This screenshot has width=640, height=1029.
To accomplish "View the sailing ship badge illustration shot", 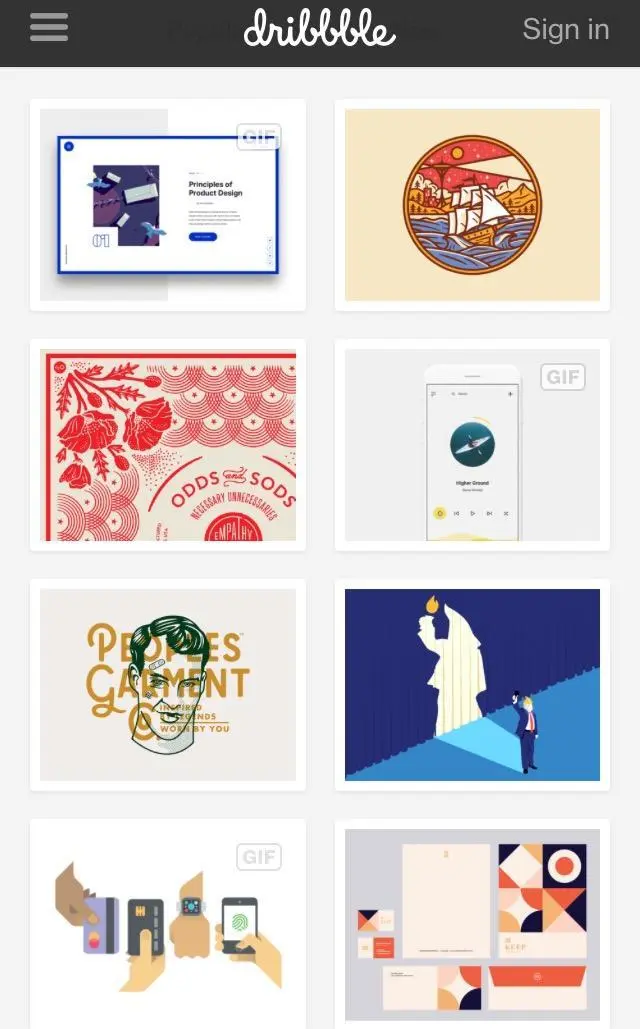I will [x=472, y=205].
